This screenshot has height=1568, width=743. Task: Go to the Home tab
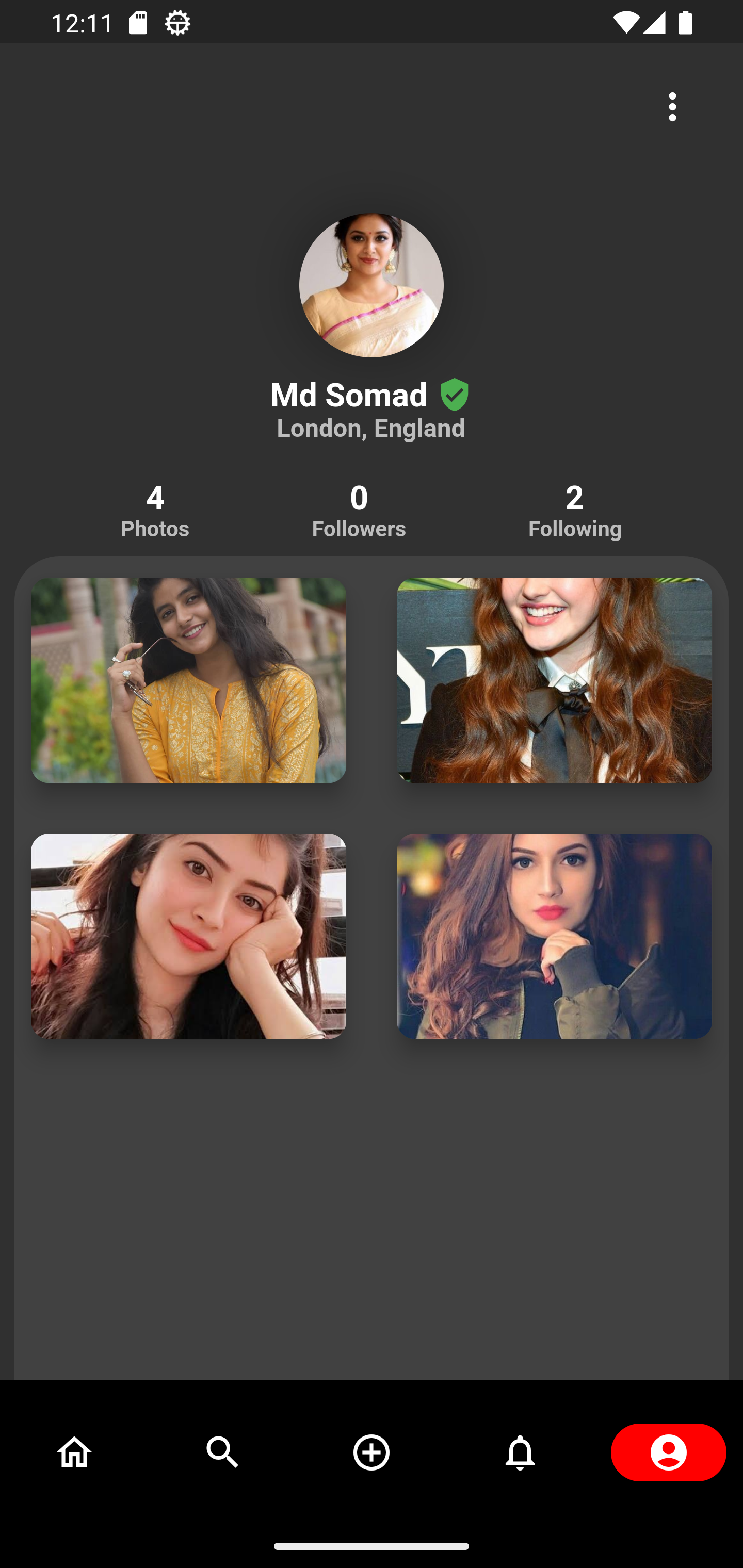pyautogui.click(x=74, y=1452)
